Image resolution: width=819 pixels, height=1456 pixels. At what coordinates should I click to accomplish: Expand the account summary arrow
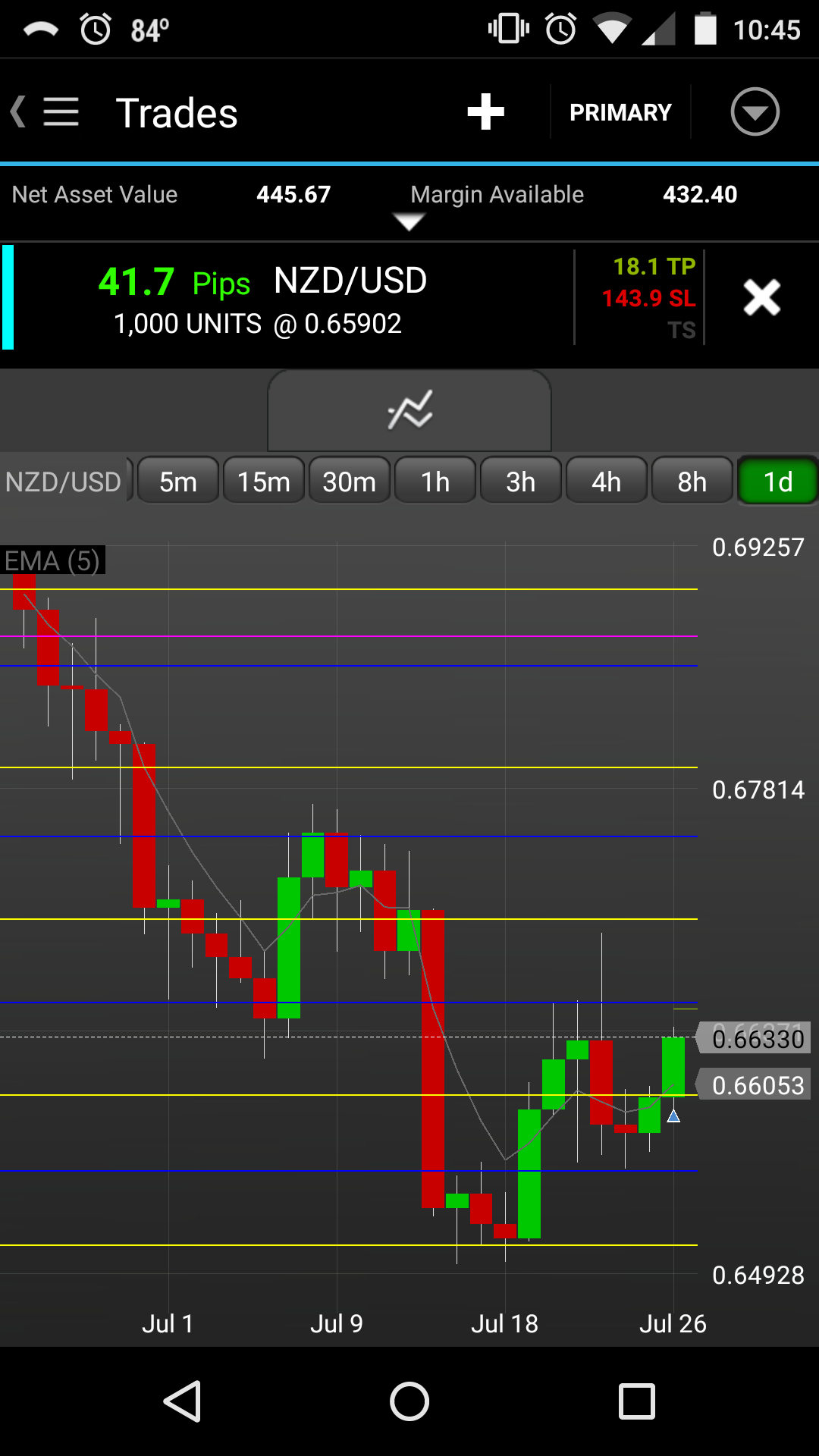coord(409,221)
